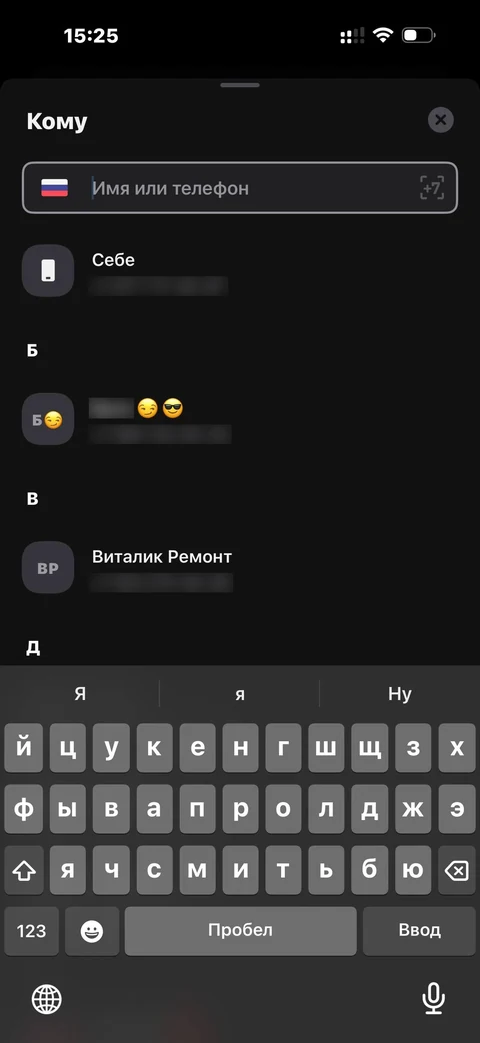Screen dimensions: 480x1043
Task: Select Себе as the recipient
Action: [240, 270]
